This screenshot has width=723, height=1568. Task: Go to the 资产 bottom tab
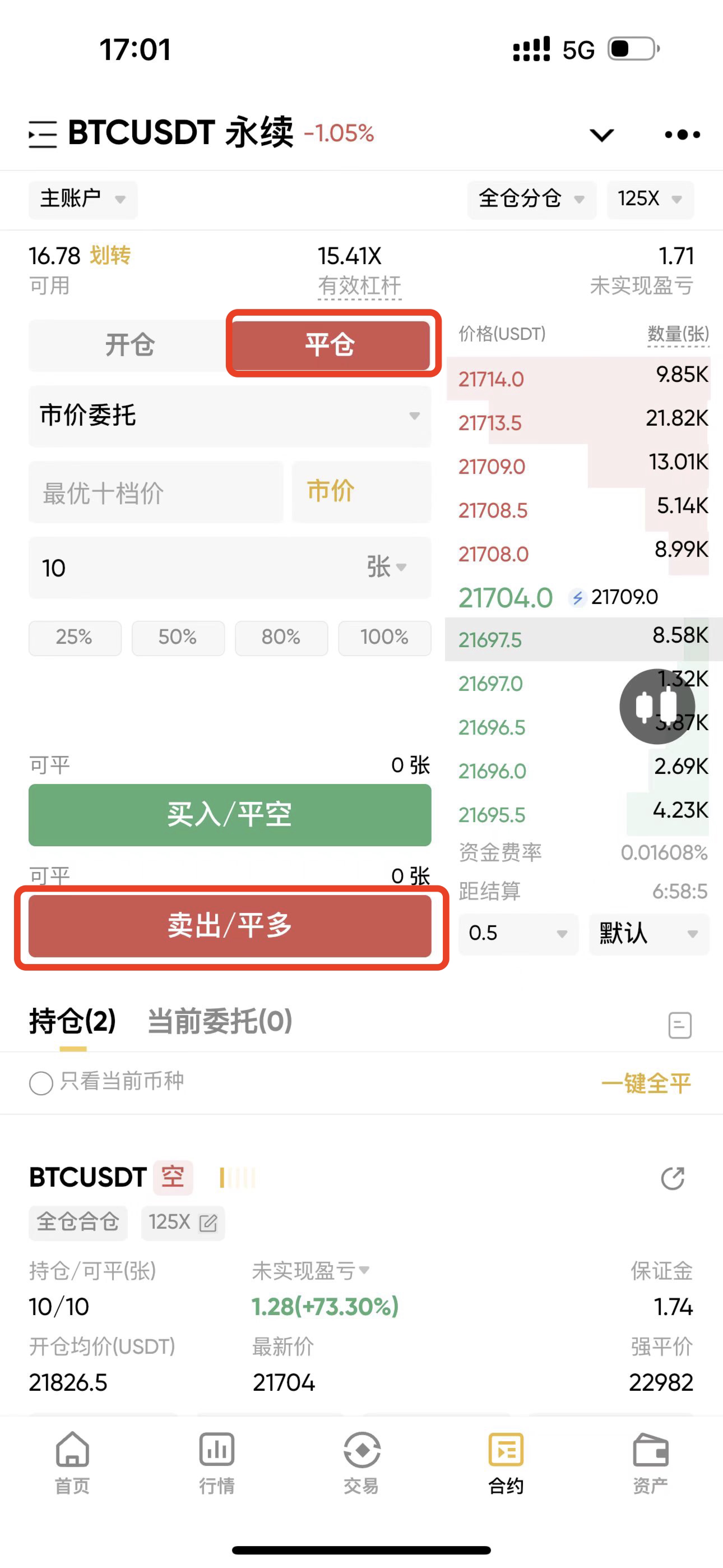tap(650, 1462)
